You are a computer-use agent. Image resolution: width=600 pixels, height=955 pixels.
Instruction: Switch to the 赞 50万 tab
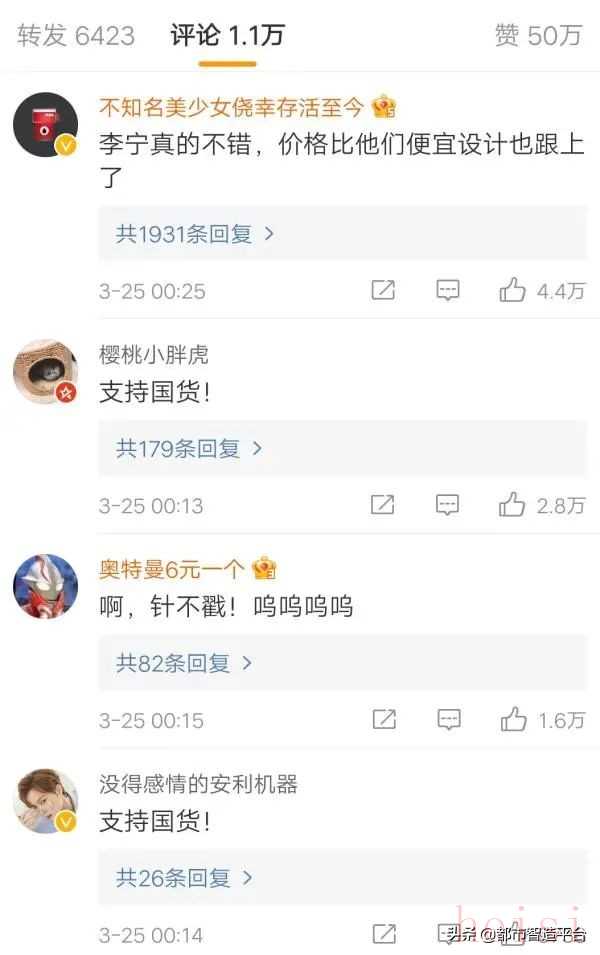pos(538,36)
